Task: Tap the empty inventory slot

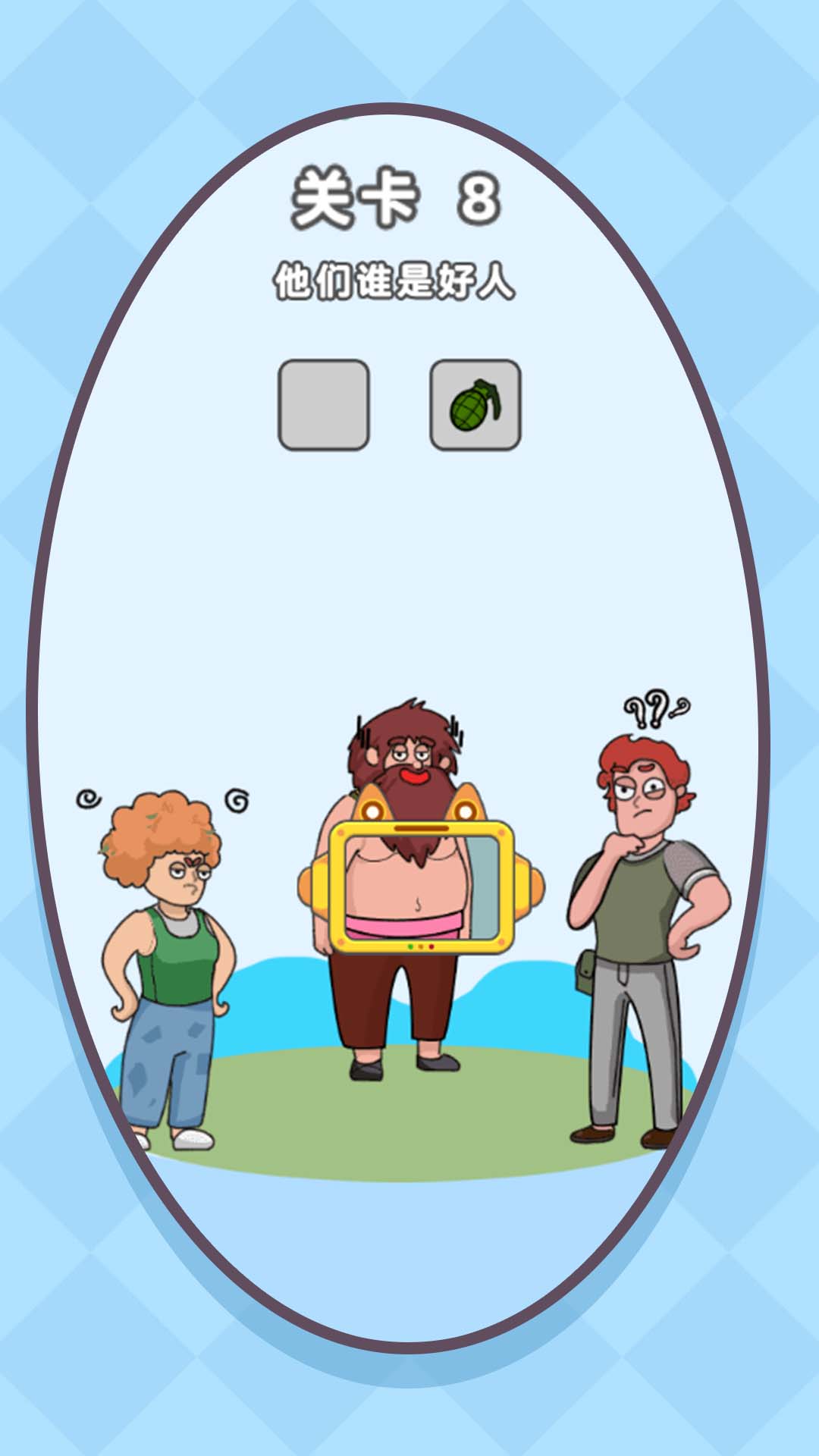Action: click(324, 405)
